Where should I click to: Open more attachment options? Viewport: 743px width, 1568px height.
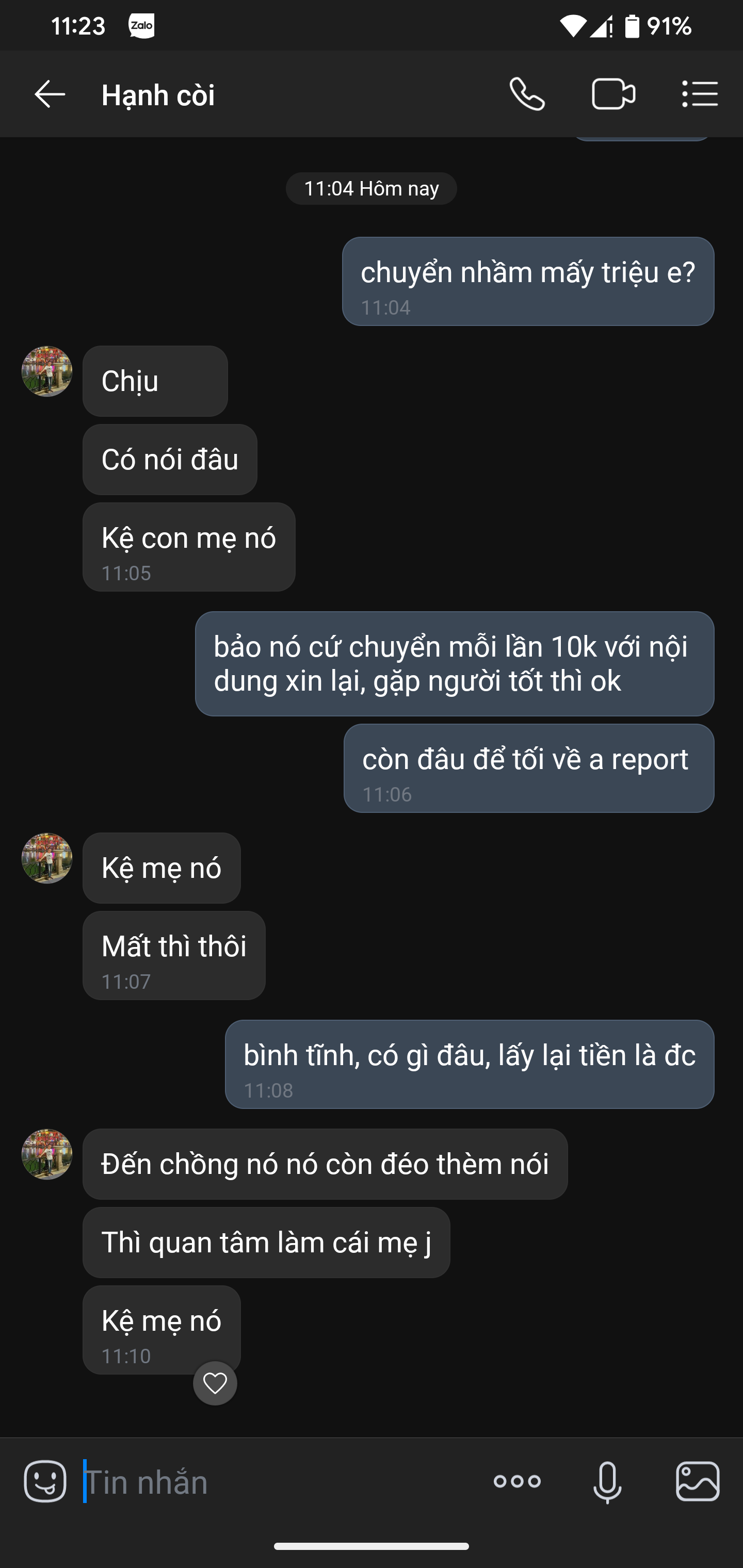[517, 1481]
